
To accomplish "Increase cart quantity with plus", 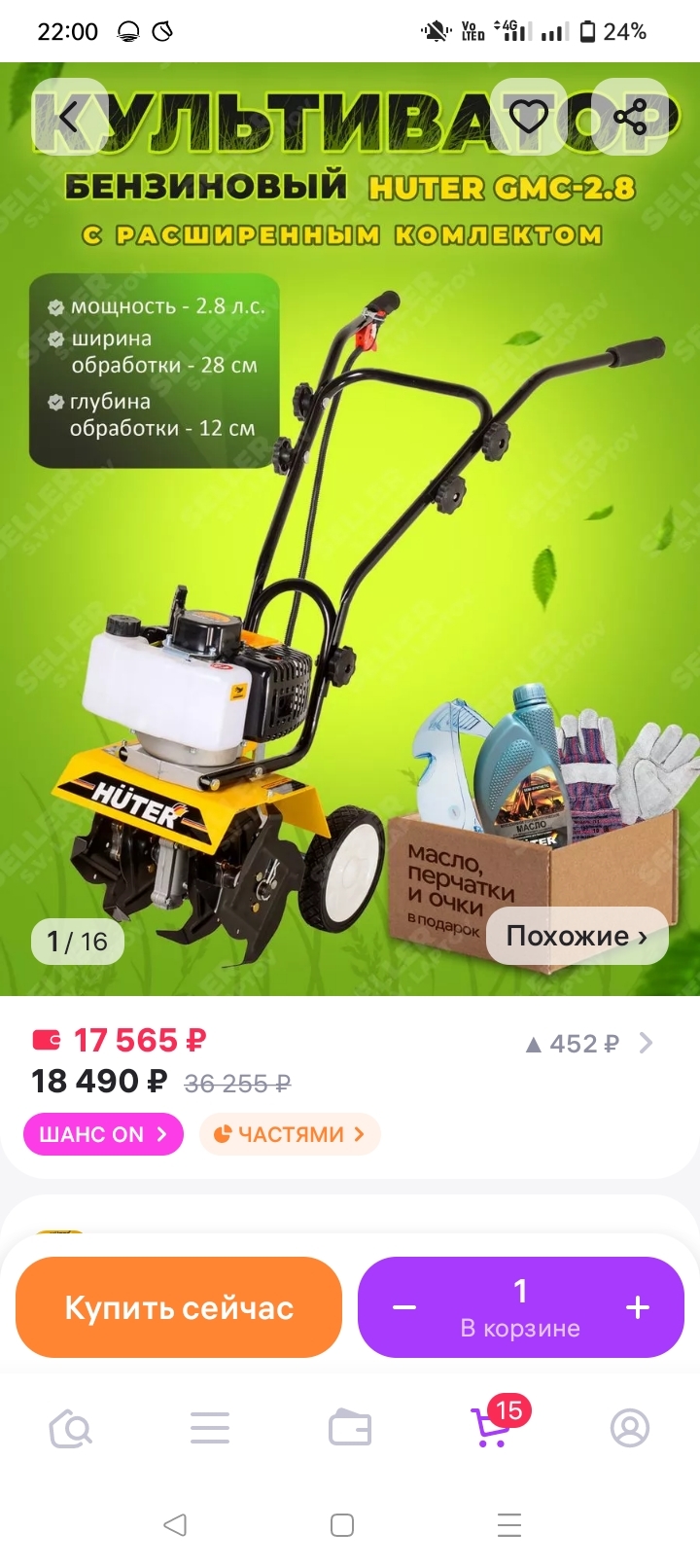I will [638, 1307].
